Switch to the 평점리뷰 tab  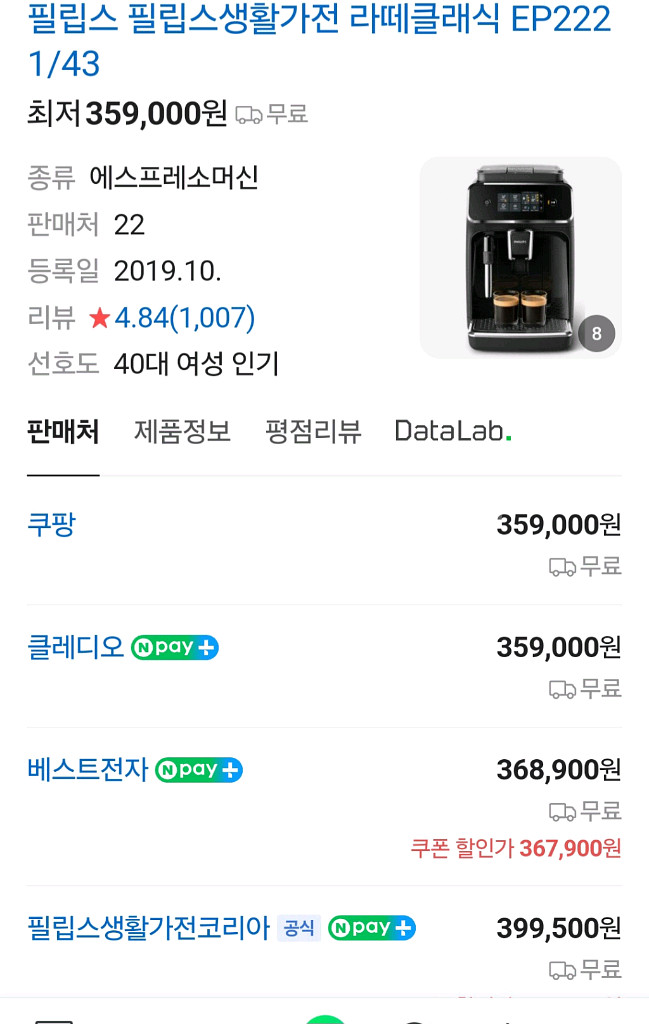point(313,432)
